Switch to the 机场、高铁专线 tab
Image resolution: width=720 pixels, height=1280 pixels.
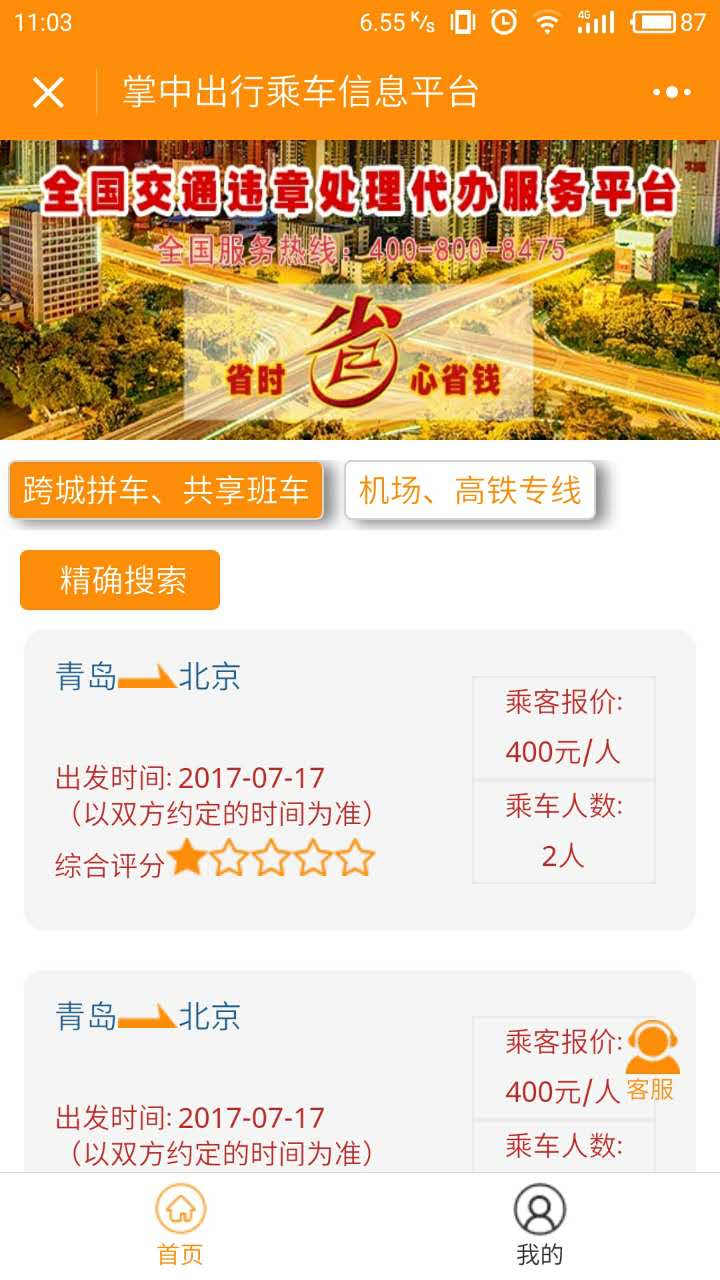pyautogui.click(x=470, y=490)
